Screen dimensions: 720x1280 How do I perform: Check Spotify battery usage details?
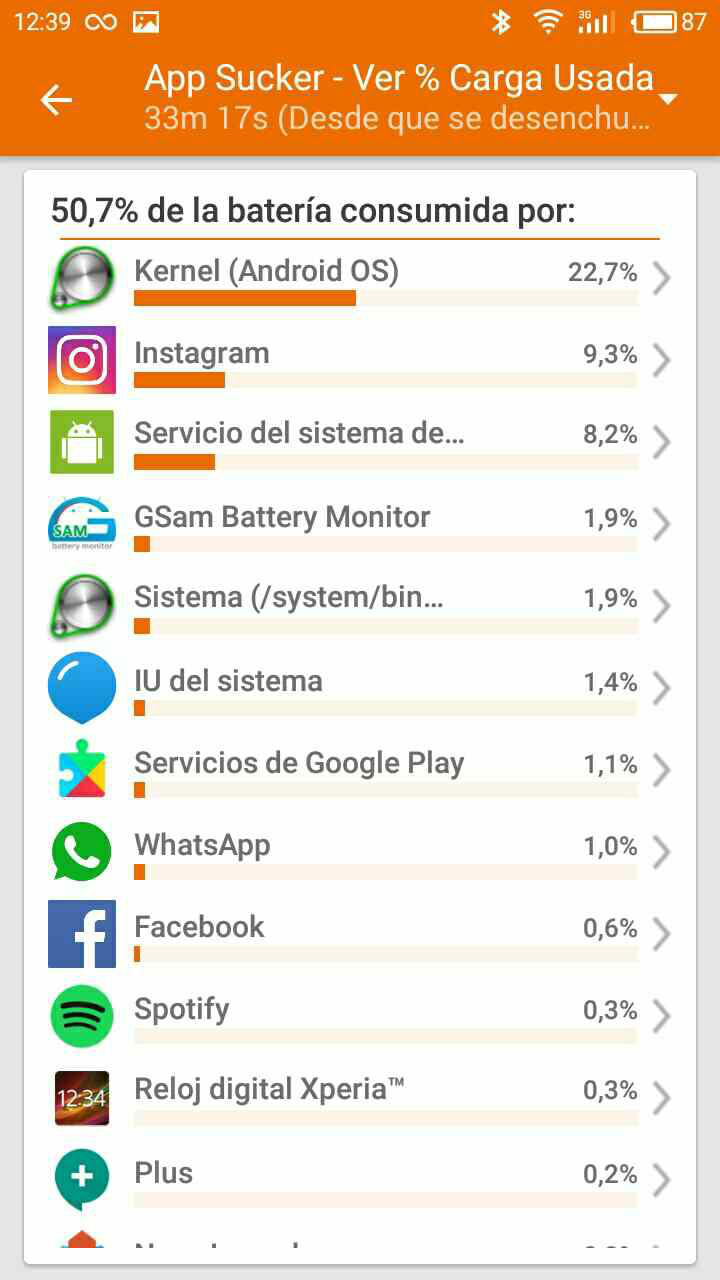click(x=360, y=1016)
